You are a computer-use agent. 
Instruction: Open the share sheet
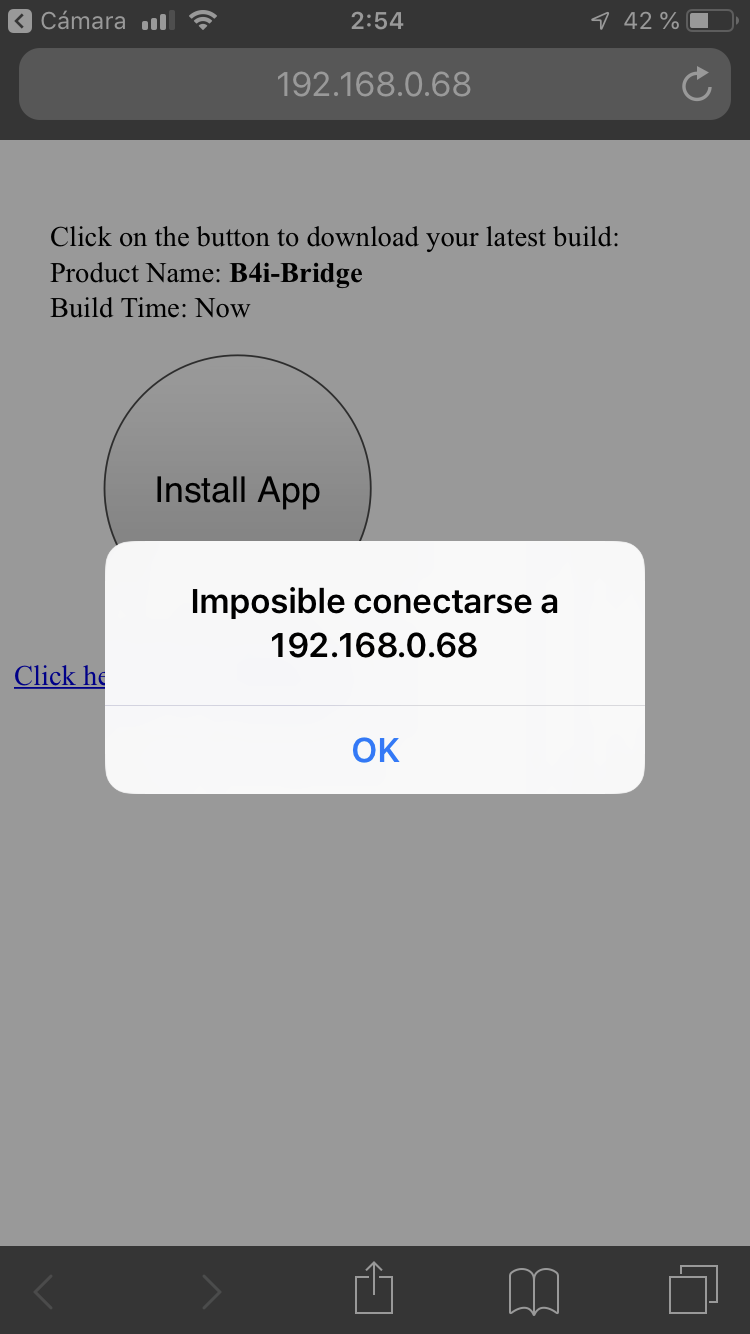click(374, 1289)
